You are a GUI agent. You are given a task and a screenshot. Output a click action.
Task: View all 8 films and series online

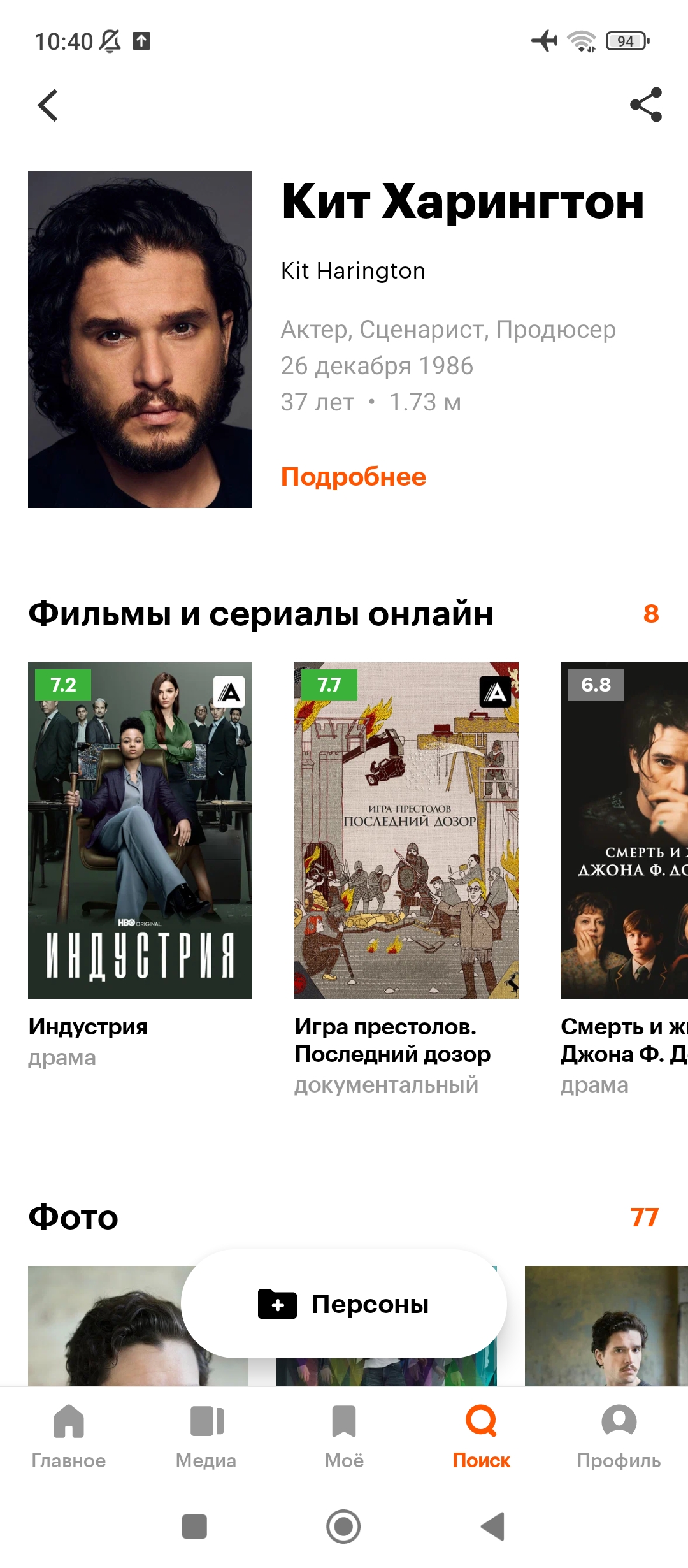[x=651, y=614]
